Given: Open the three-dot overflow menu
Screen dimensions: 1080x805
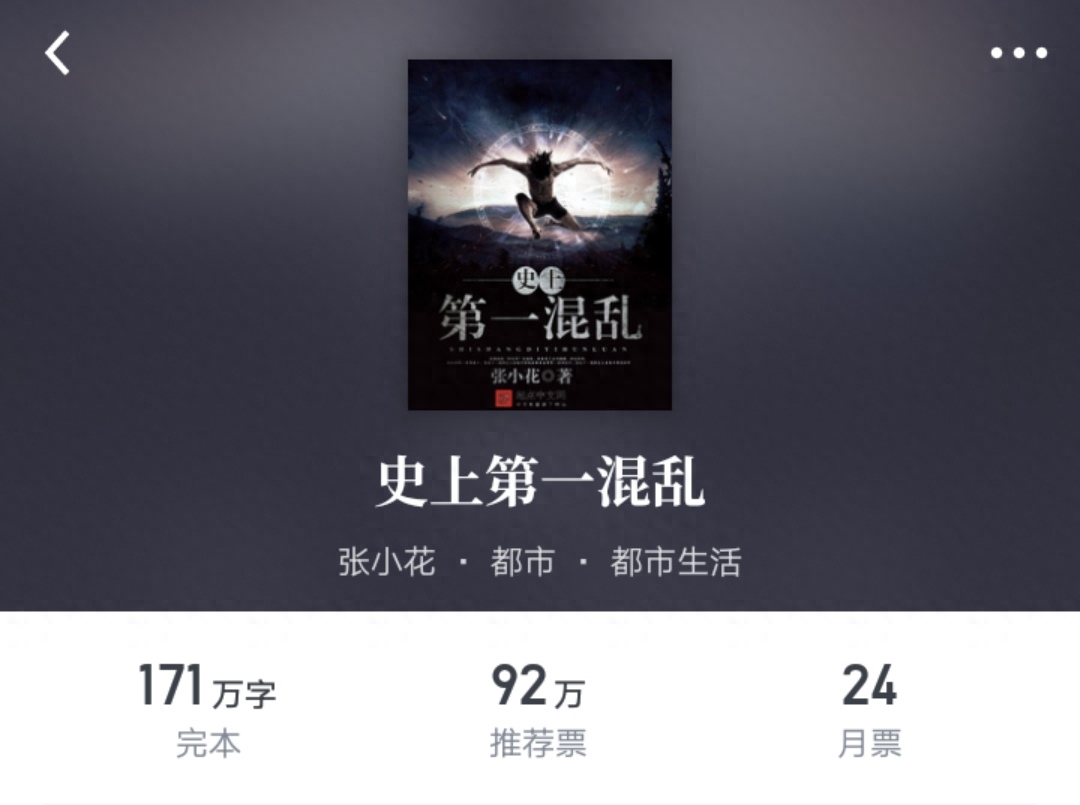Looking at the screenshot, I should (1019, 53).
